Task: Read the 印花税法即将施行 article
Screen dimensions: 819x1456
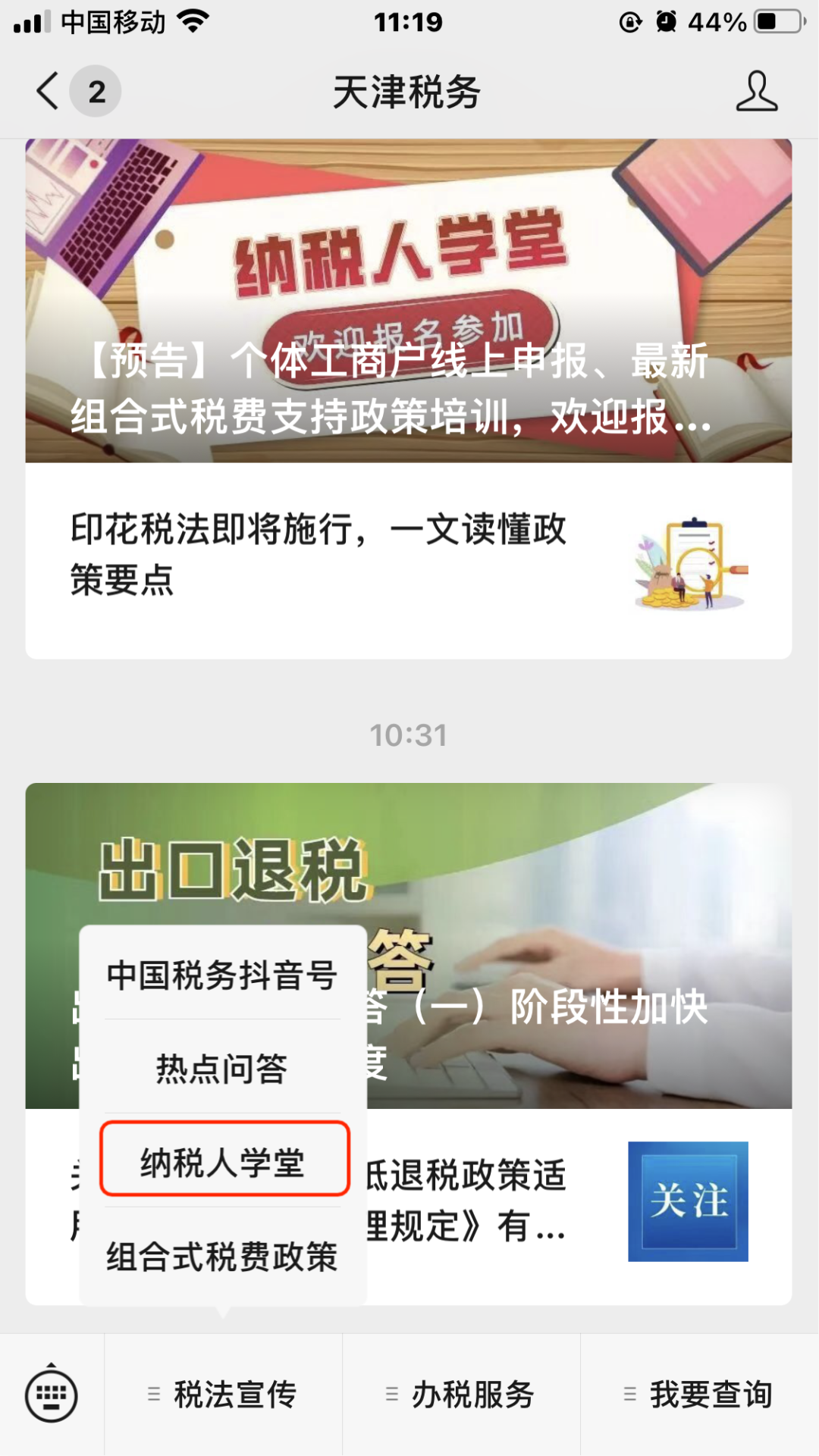Action: pyautogui.click(x=318, y=554)
